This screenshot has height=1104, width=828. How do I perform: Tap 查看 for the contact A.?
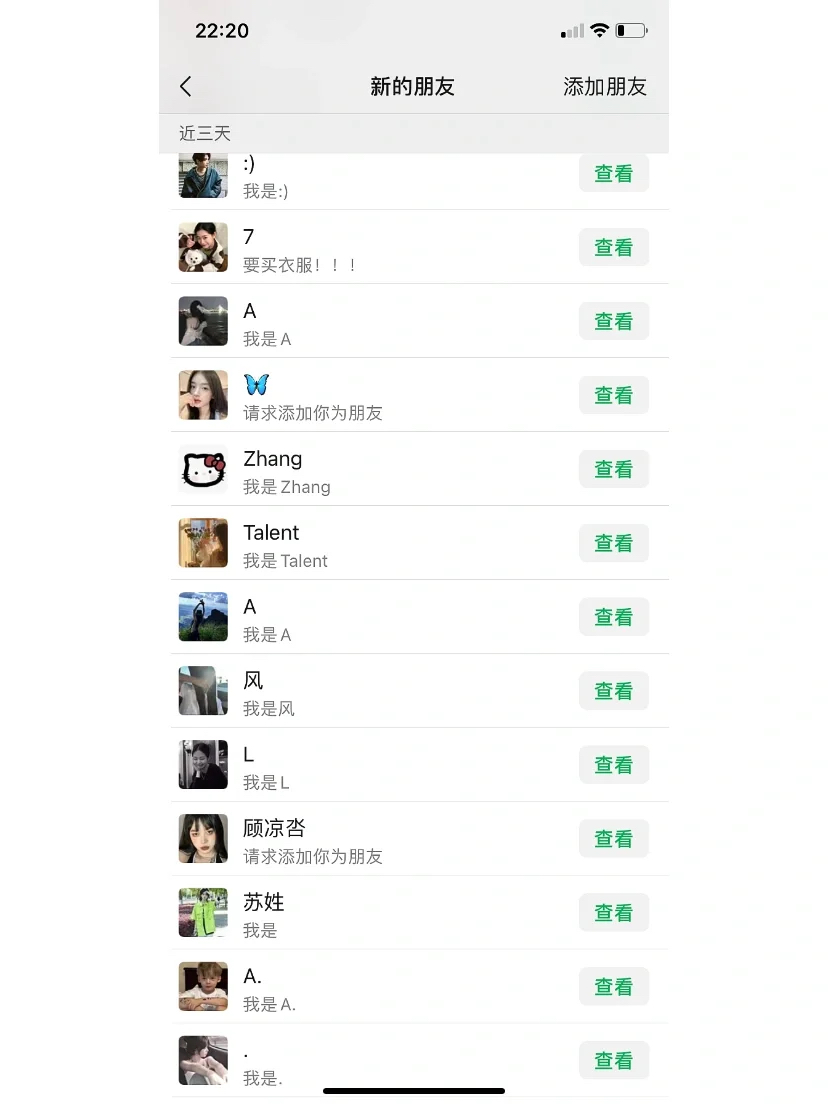click(x=613, y=322)
